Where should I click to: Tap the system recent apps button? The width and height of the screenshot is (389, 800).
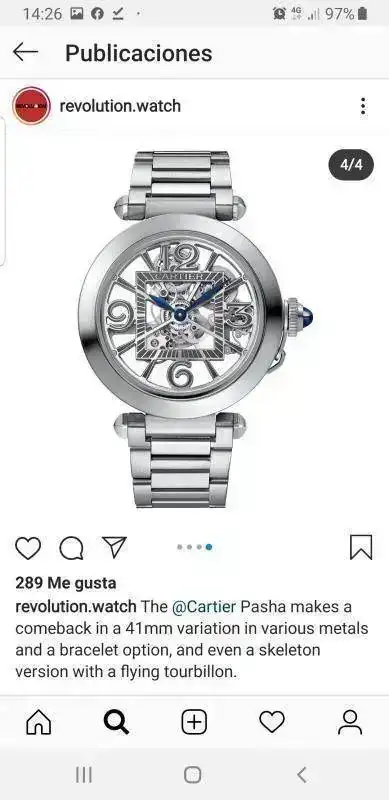click(x=84, y=774)
